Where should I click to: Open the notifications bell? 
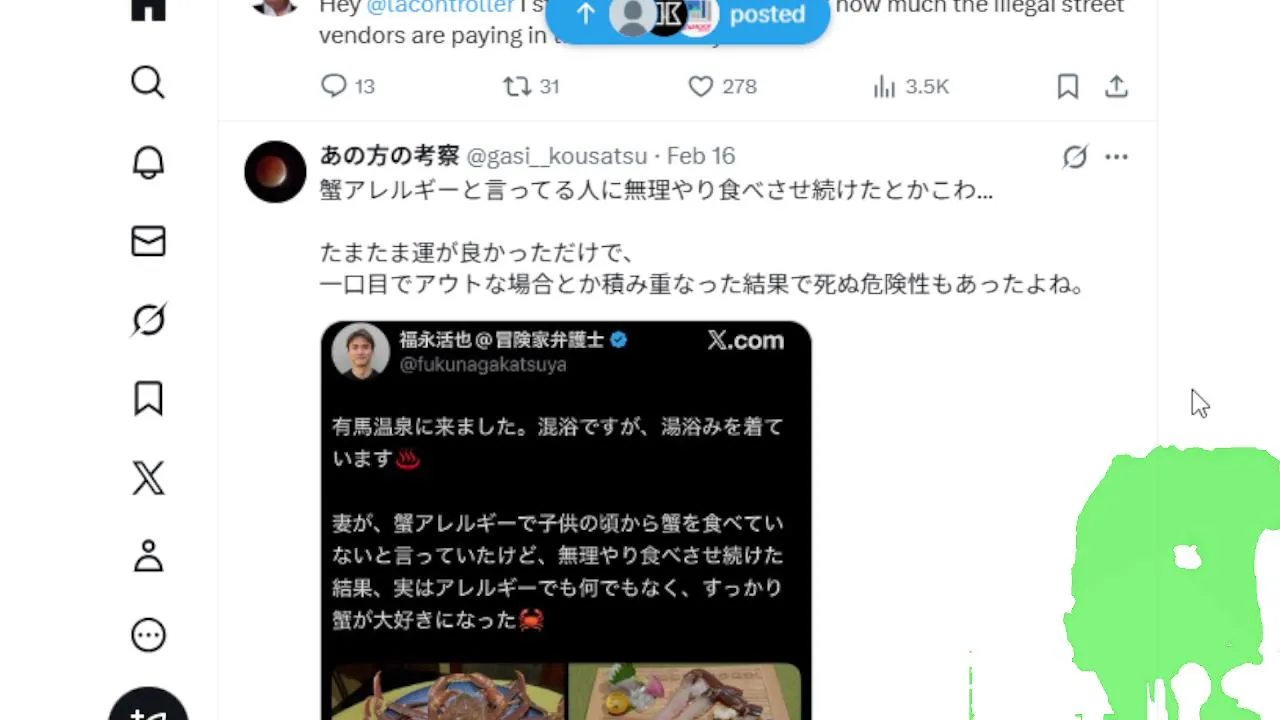(x=148, y=162)
